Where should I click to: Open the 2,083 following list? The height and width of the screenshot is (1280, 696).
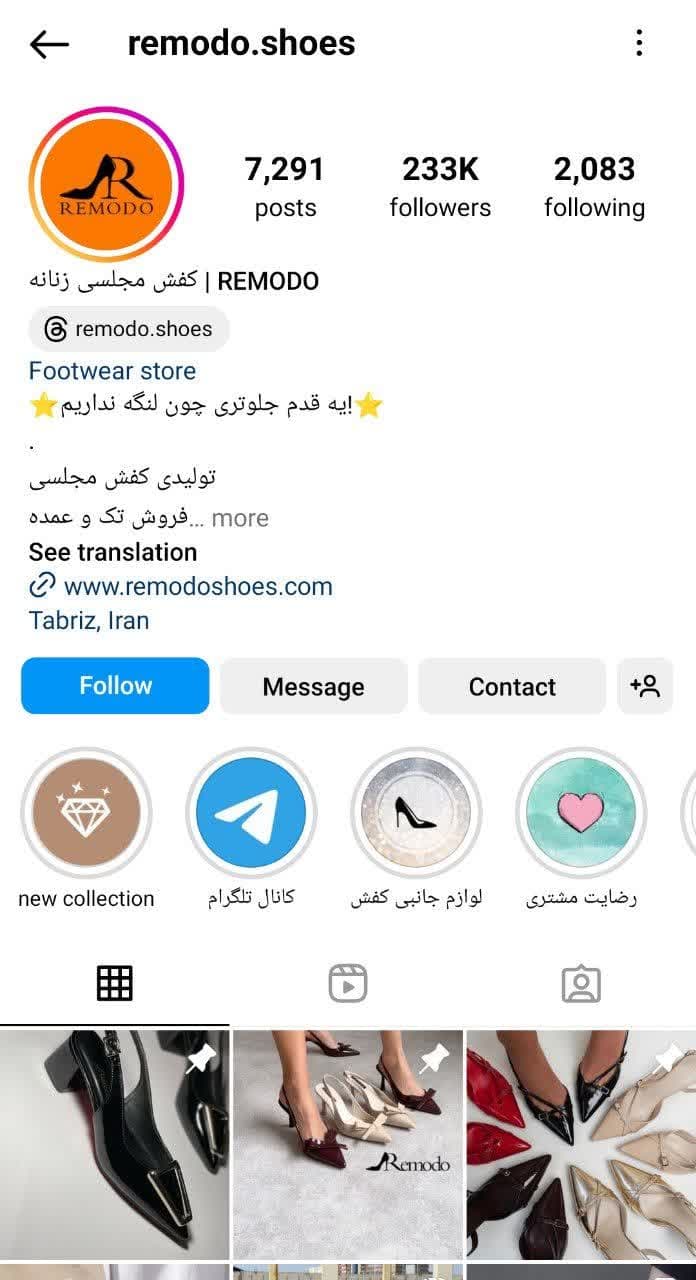(594, 187)
